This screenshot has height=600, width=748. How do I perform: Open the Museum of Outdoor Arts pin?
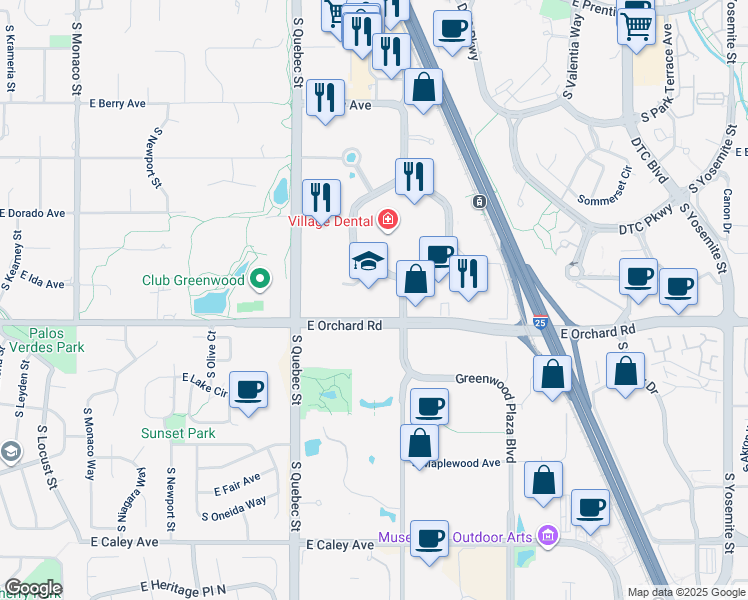point(548,537)
